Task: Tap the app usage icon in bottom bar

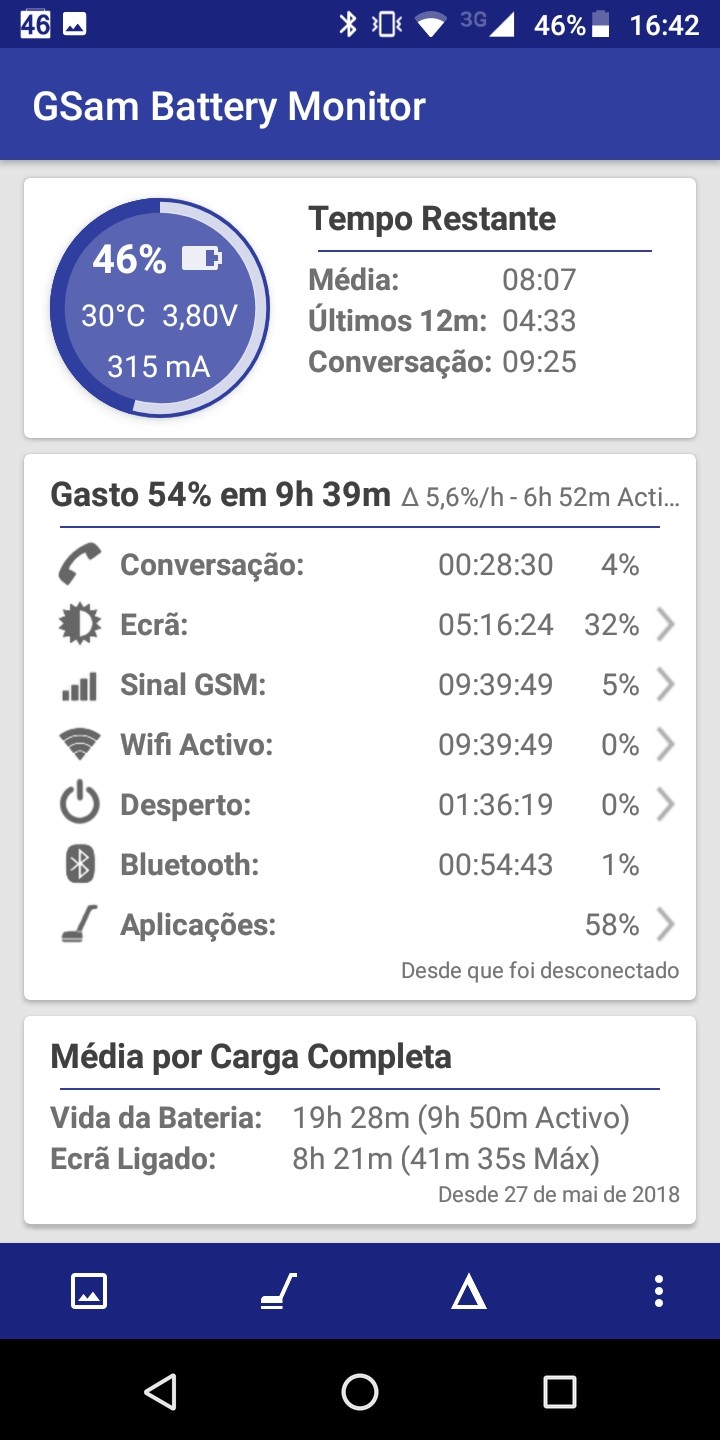Action: 279,1292
